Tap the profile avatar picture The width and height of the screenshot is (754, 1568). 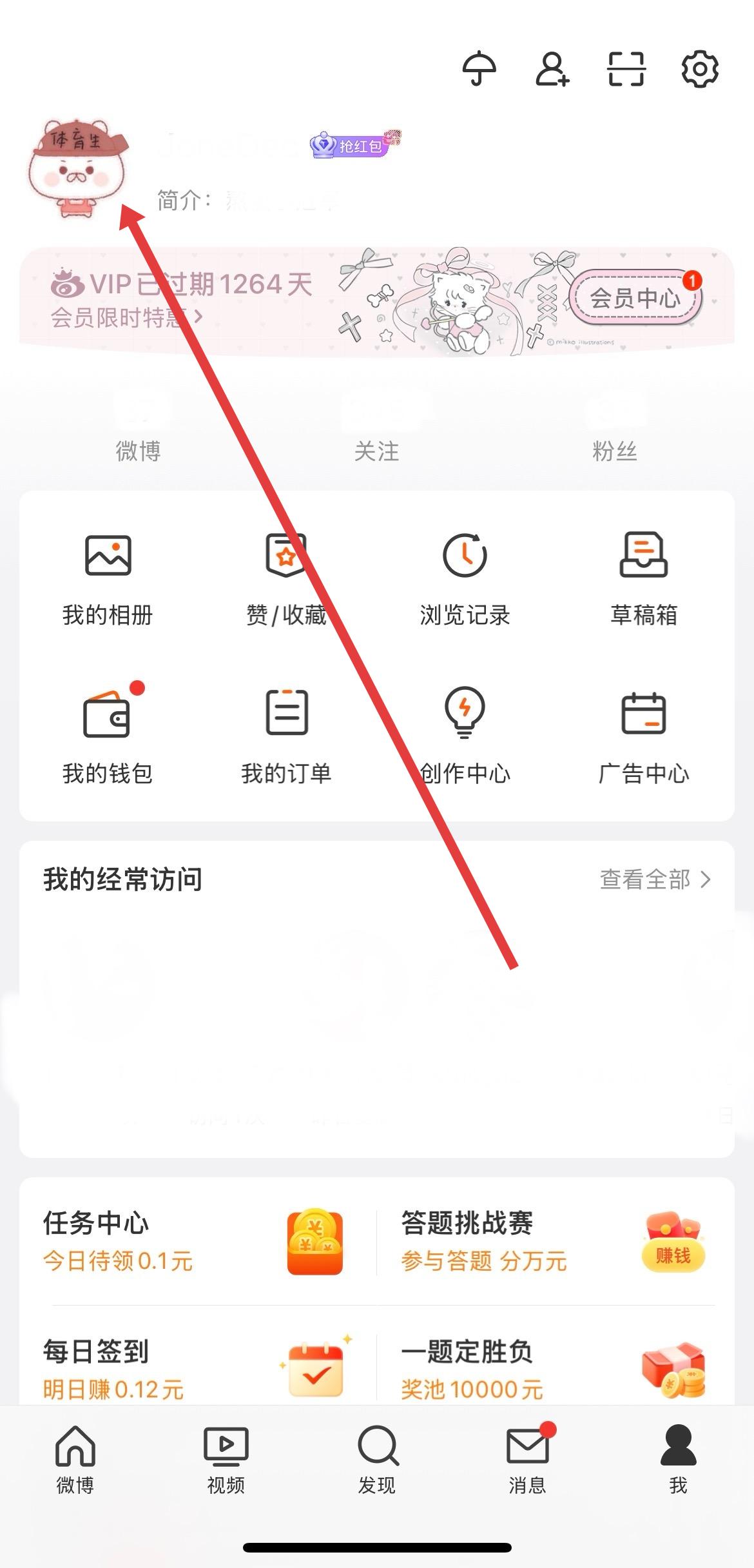[x=77, y=168]
